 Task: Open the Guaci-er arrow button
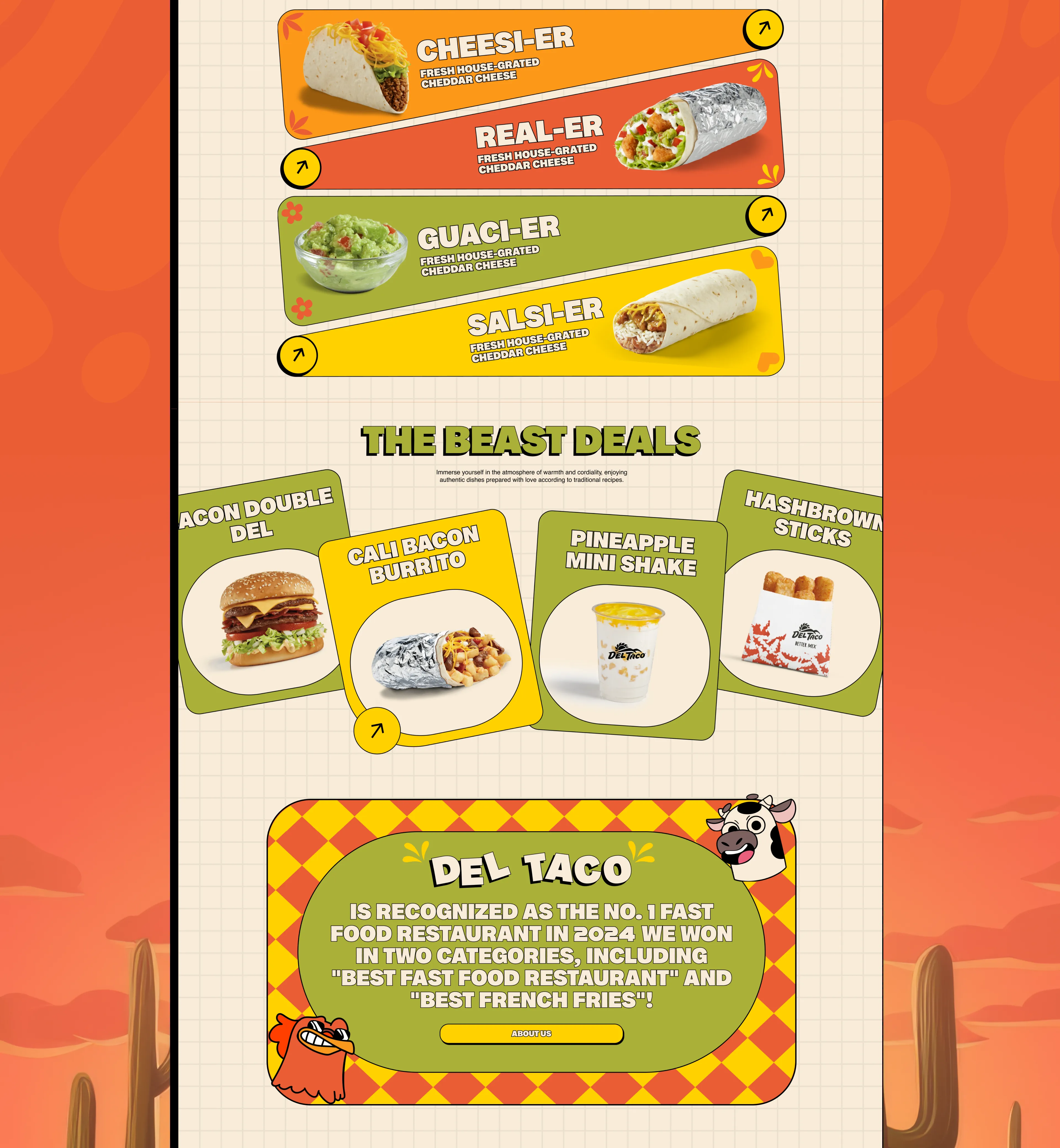(x=766, y=215)
